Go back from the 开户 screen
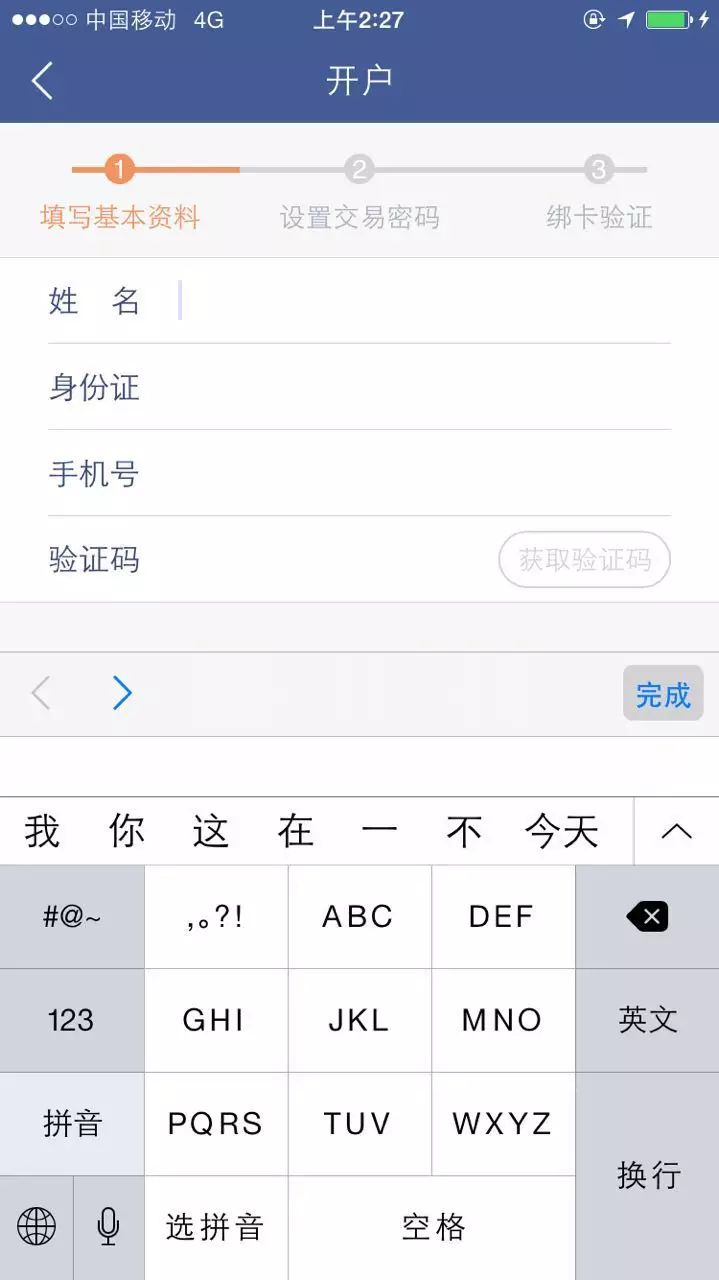Viewport: 719px width, 1280px height. pos(42,80)
